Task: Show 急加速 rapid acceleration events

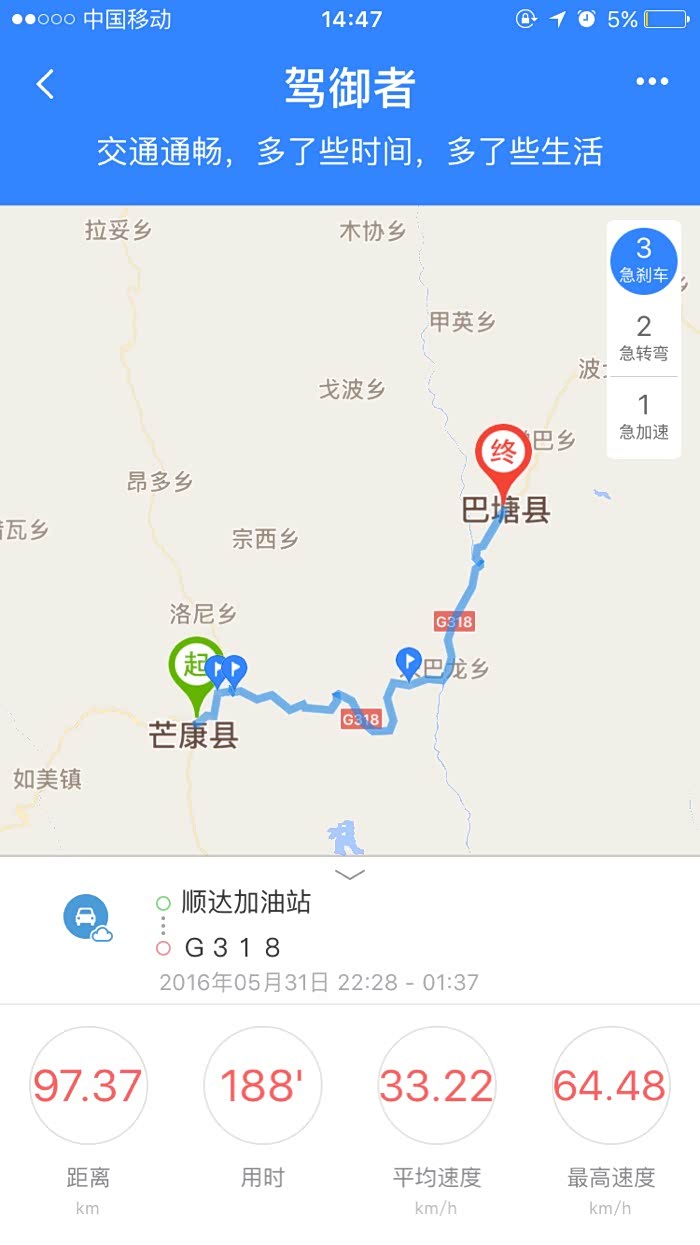Action: [644, 417]
